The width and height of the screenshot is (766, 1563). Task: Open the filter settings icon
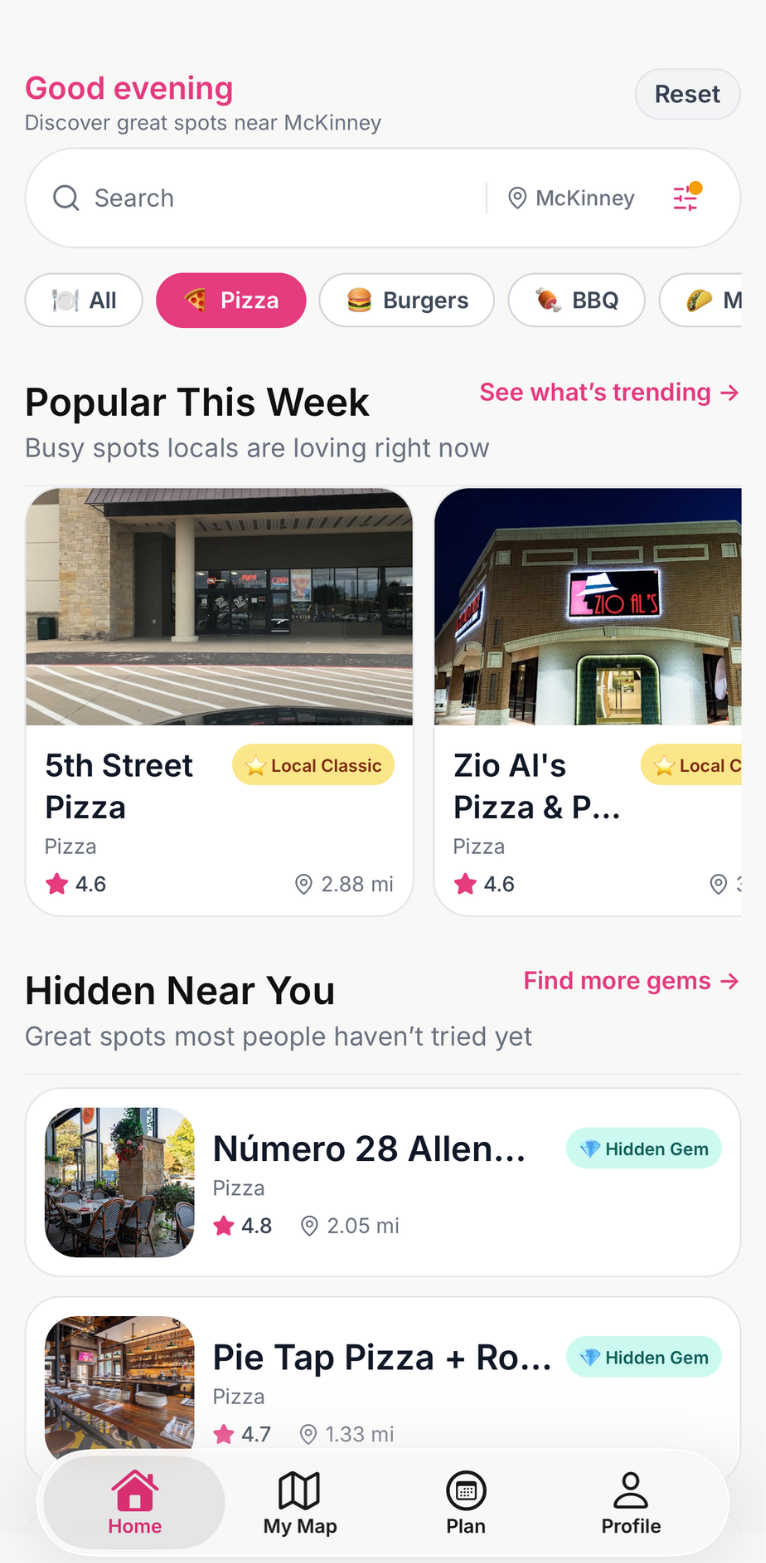click(686, 198)
